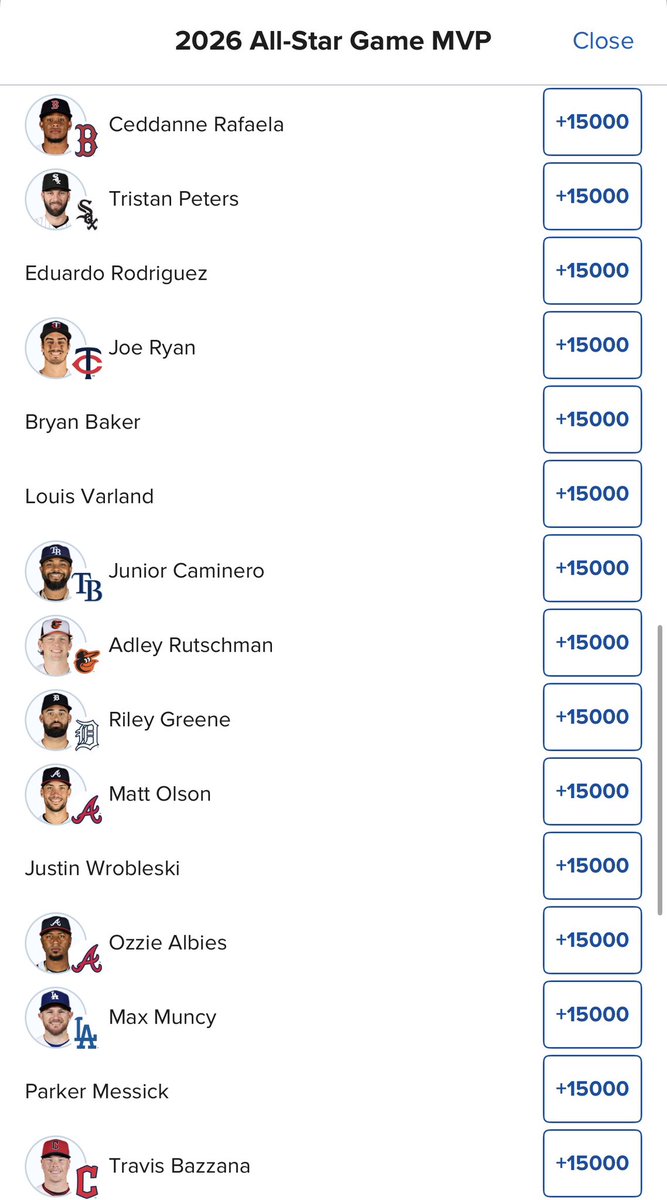Add Matt Olson +15000 to betslip
The image size is (667, 1200).
[592, 791]
